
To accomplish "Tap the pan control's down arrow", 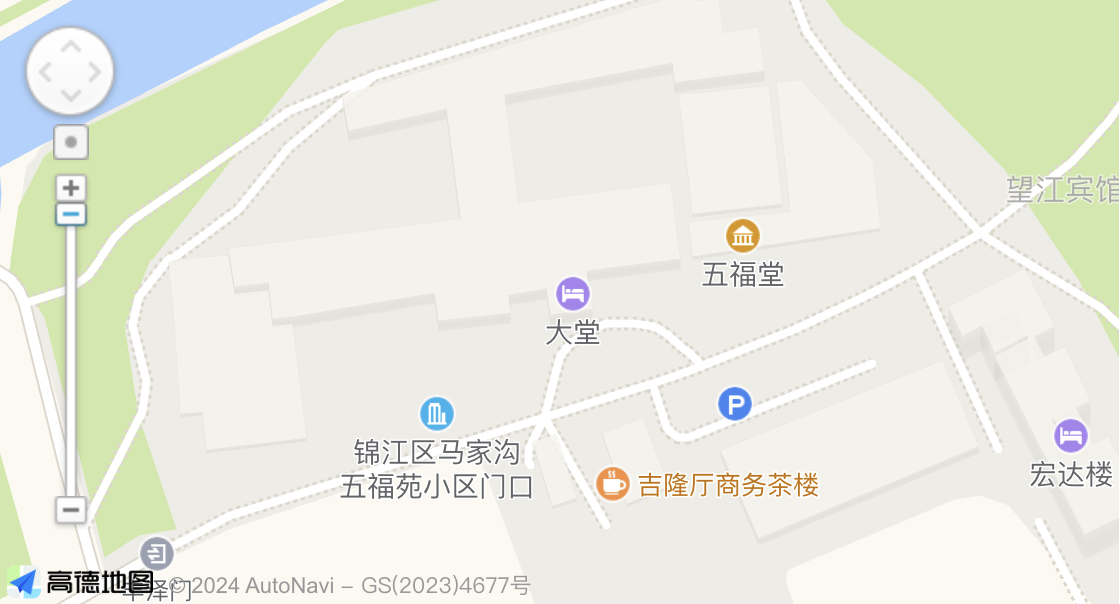I will coord(70,96).
